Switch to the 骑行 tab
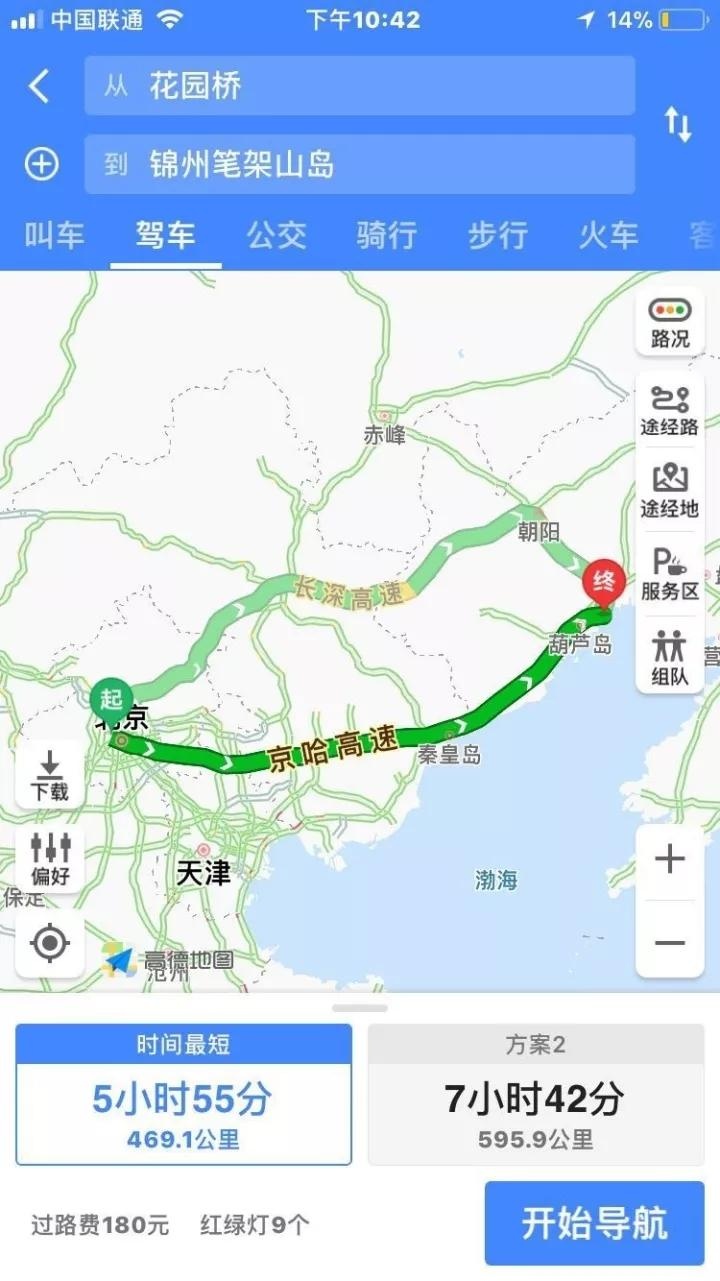 click(386, 235)
